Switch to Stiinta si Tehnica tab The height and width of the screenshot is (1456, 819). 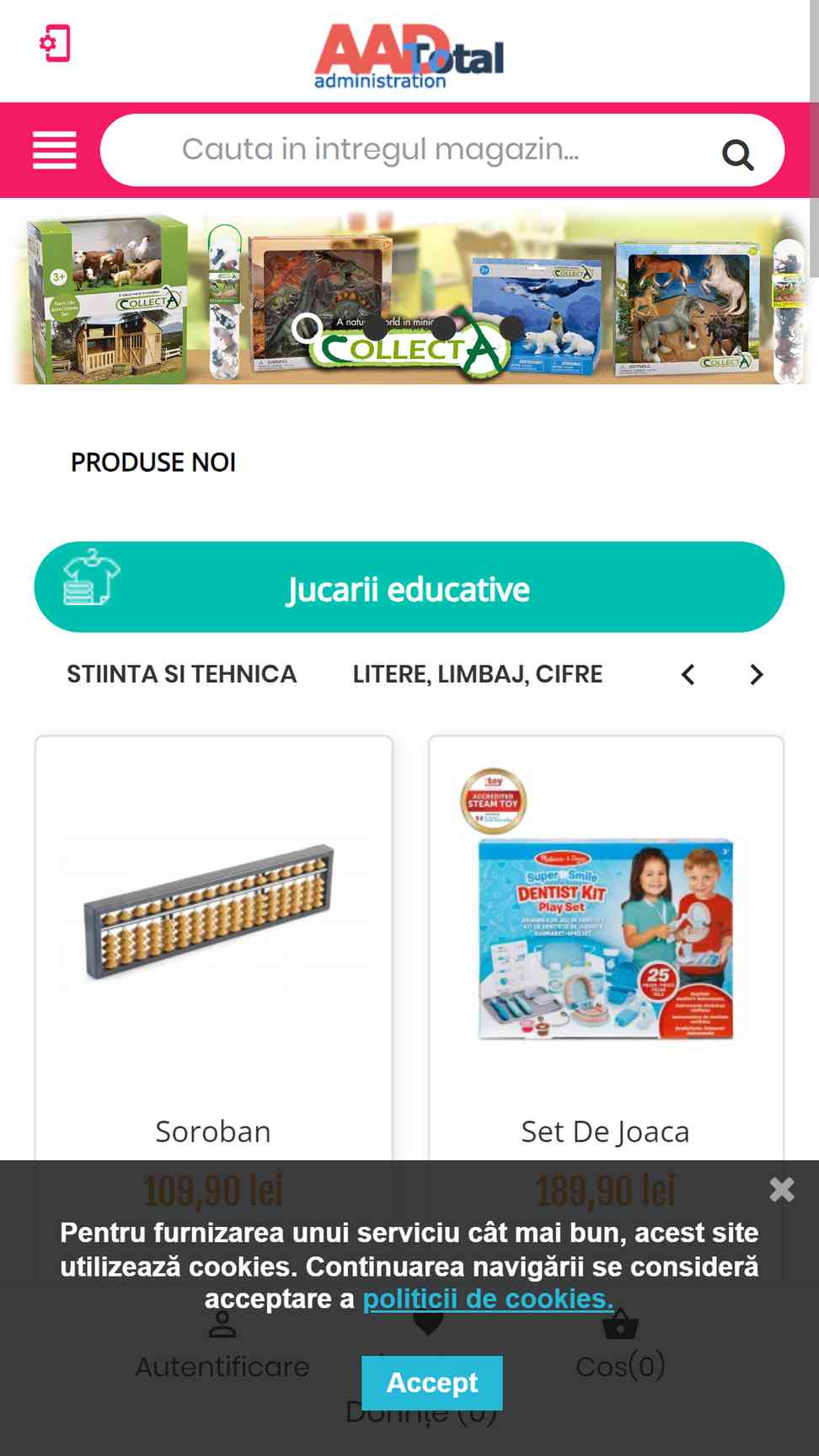coord(182,674)
